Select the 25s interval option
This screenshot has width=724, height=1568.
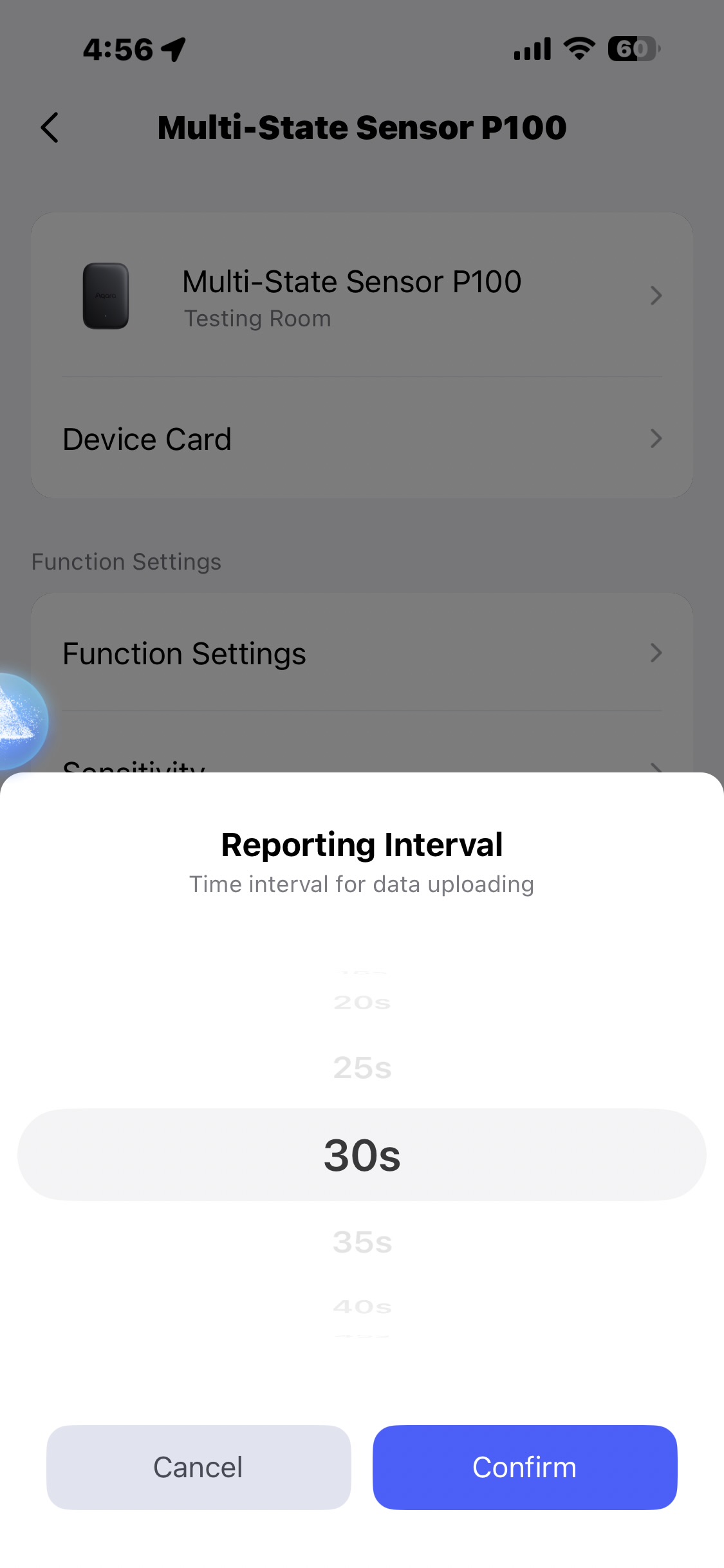tap(362, 1068)
